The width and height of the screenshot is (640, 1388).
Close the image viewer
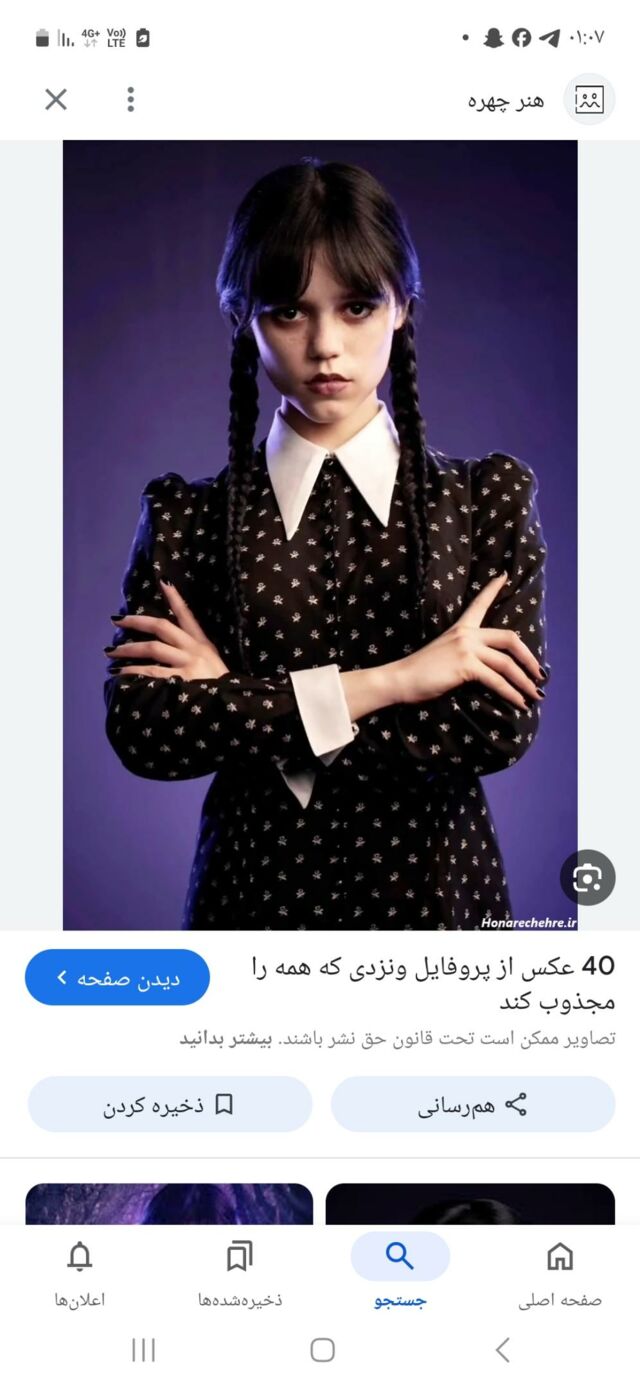pos(56,99)
